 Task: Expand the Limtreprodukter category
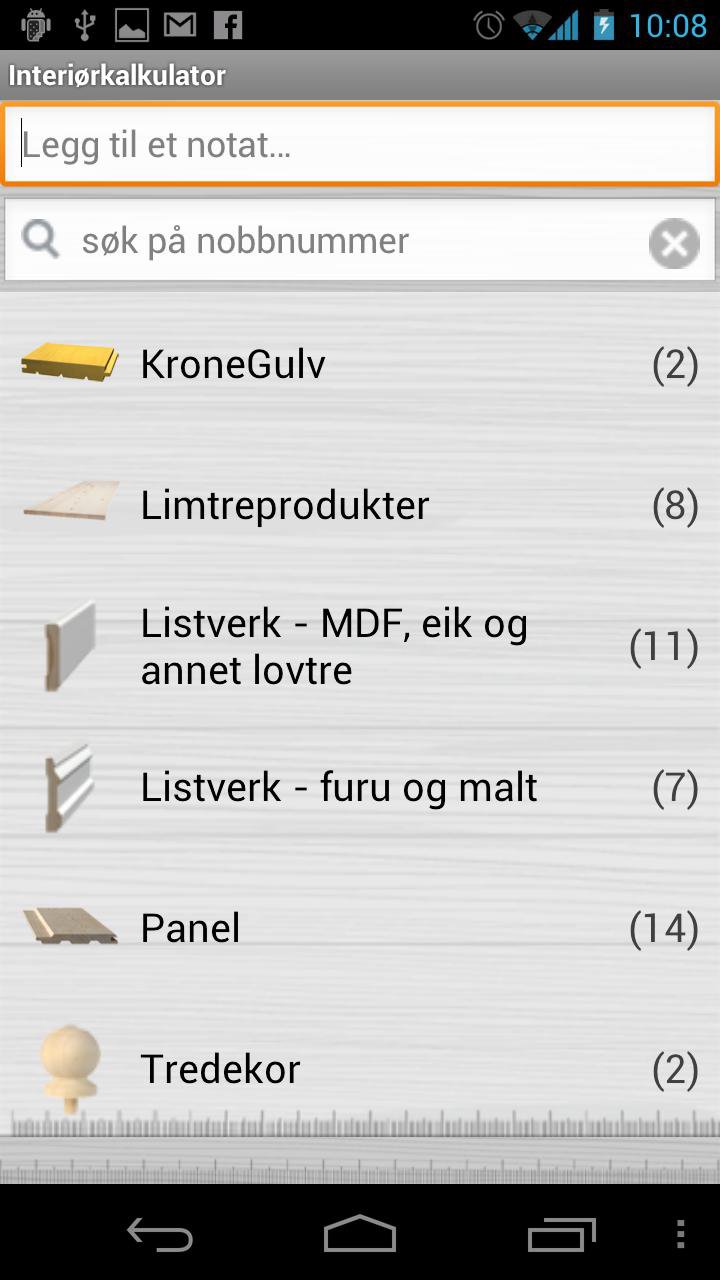(360, 505)
